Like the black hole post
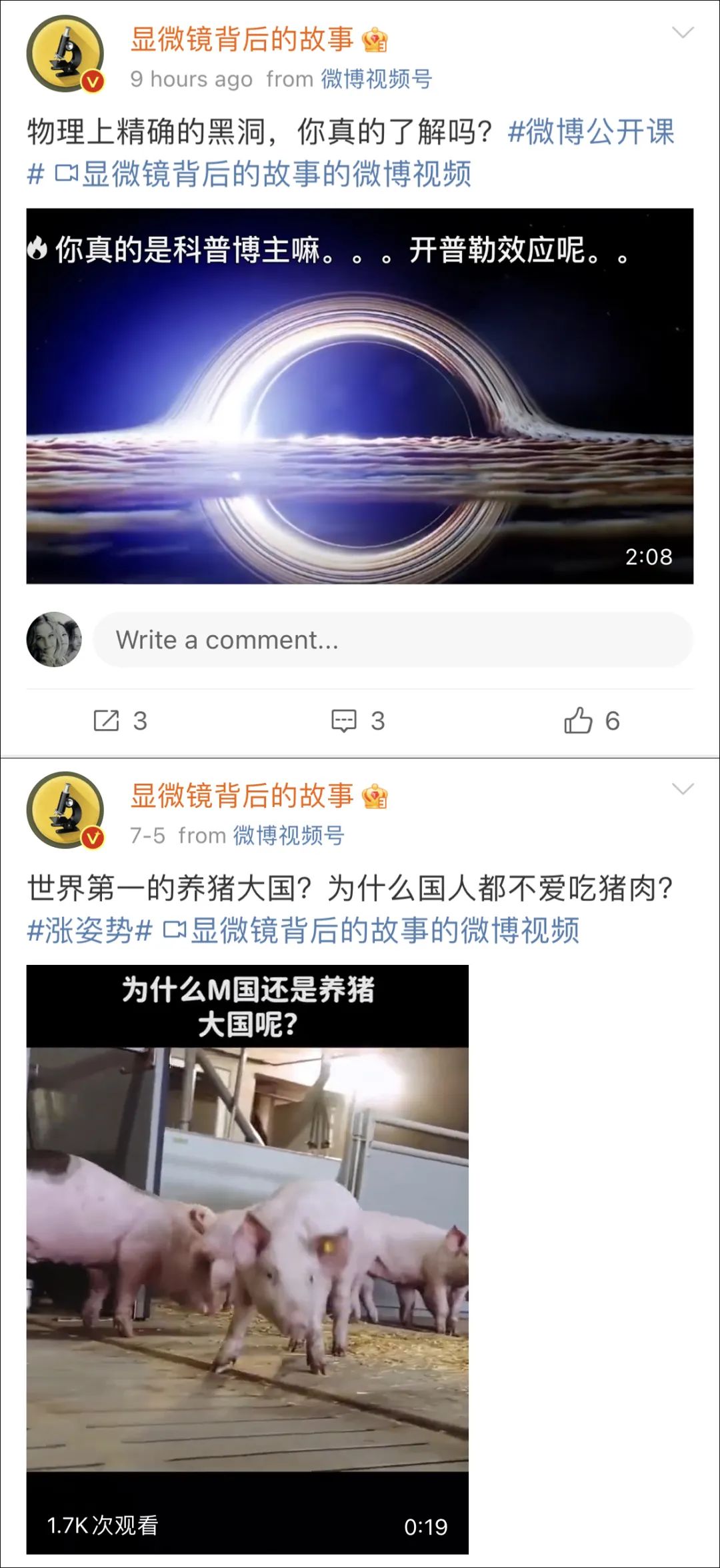Image resolution: width=720 pixels, height=1568 pixels. [x=592, y=720]
